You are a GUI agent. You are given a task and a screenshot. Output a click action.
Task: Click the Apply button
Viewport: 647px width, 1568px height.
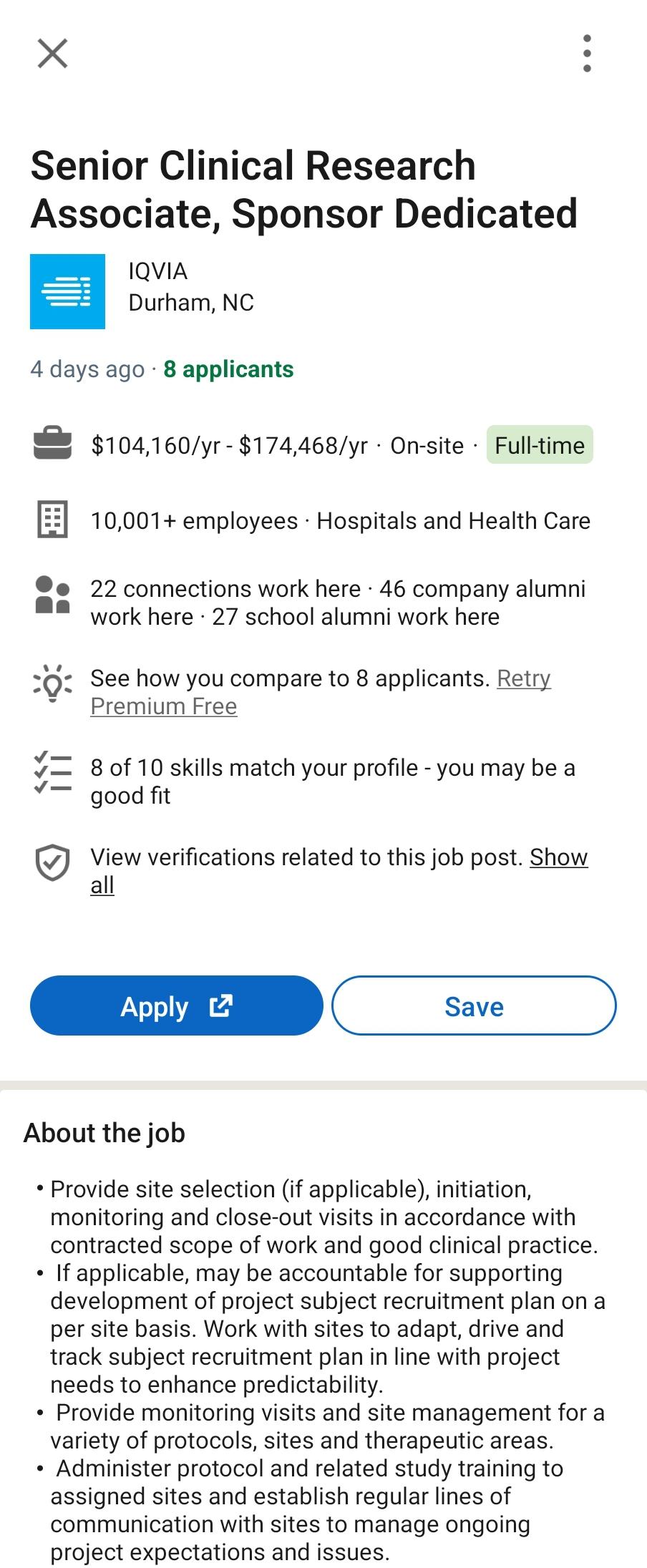(x=177, y=1005)
